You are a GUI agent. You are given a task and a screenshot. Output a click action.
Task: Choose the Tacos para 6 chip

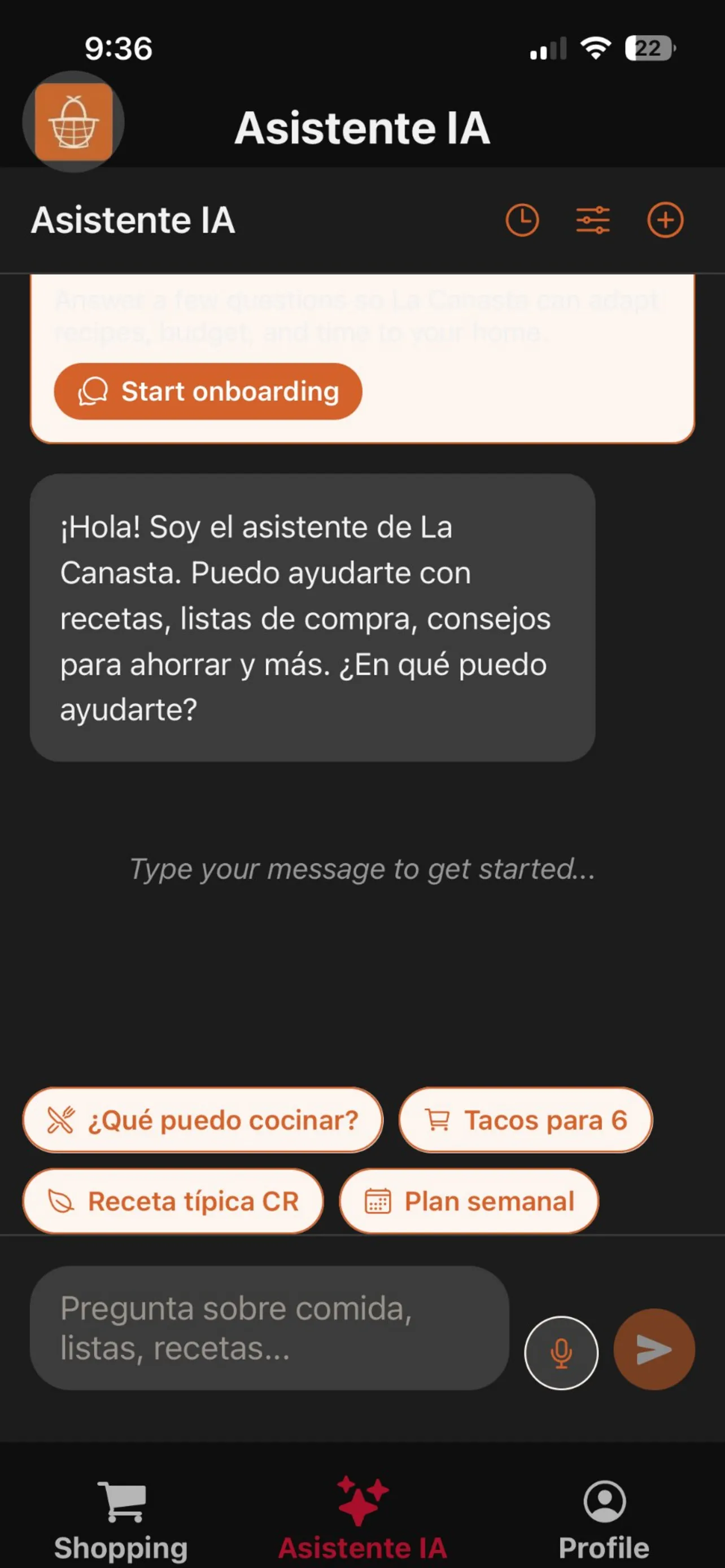[525, 1120]
